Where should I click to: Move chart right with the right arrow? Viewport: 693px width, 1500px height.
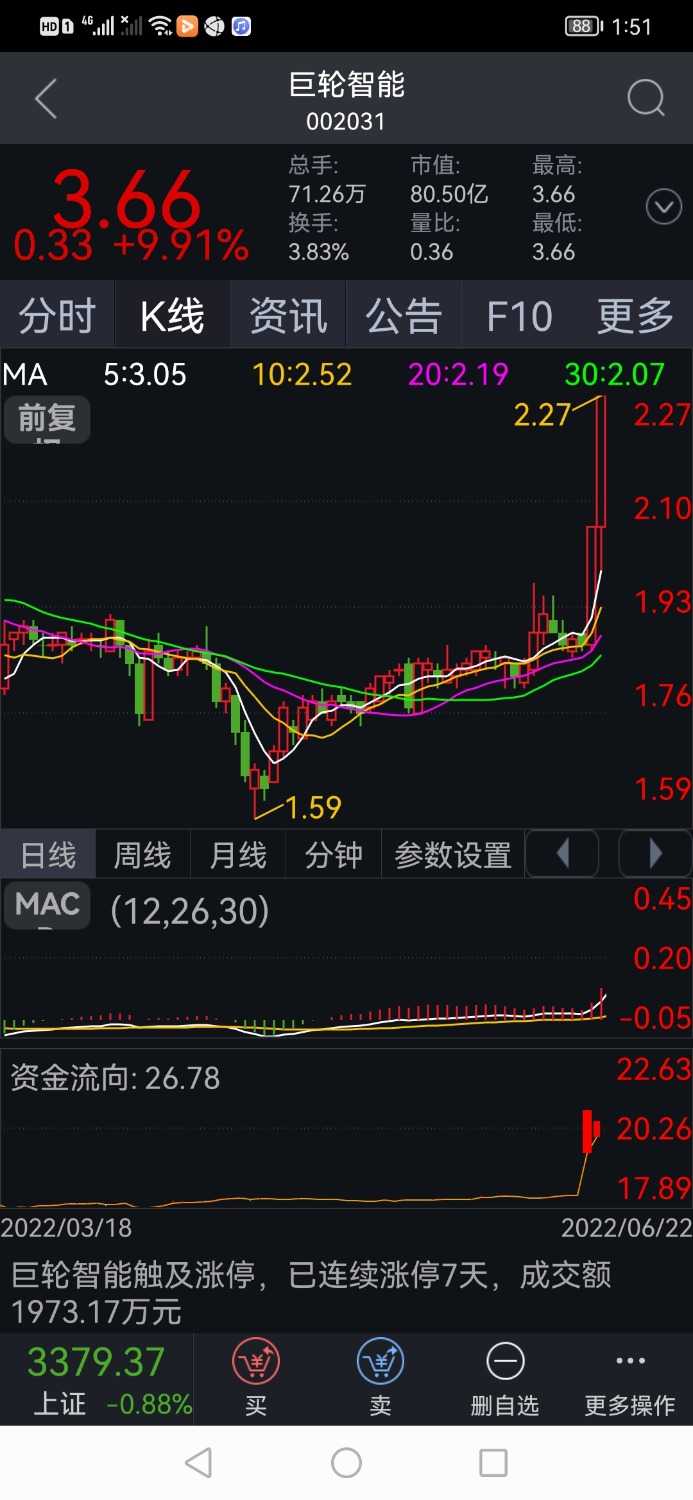pos(655,854)
